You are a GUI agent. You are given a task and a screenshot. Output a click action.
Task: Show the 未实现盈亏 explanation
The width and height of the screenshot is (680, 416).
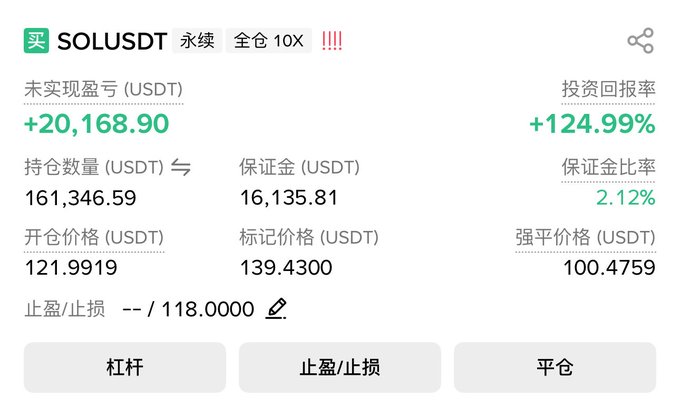103,90
